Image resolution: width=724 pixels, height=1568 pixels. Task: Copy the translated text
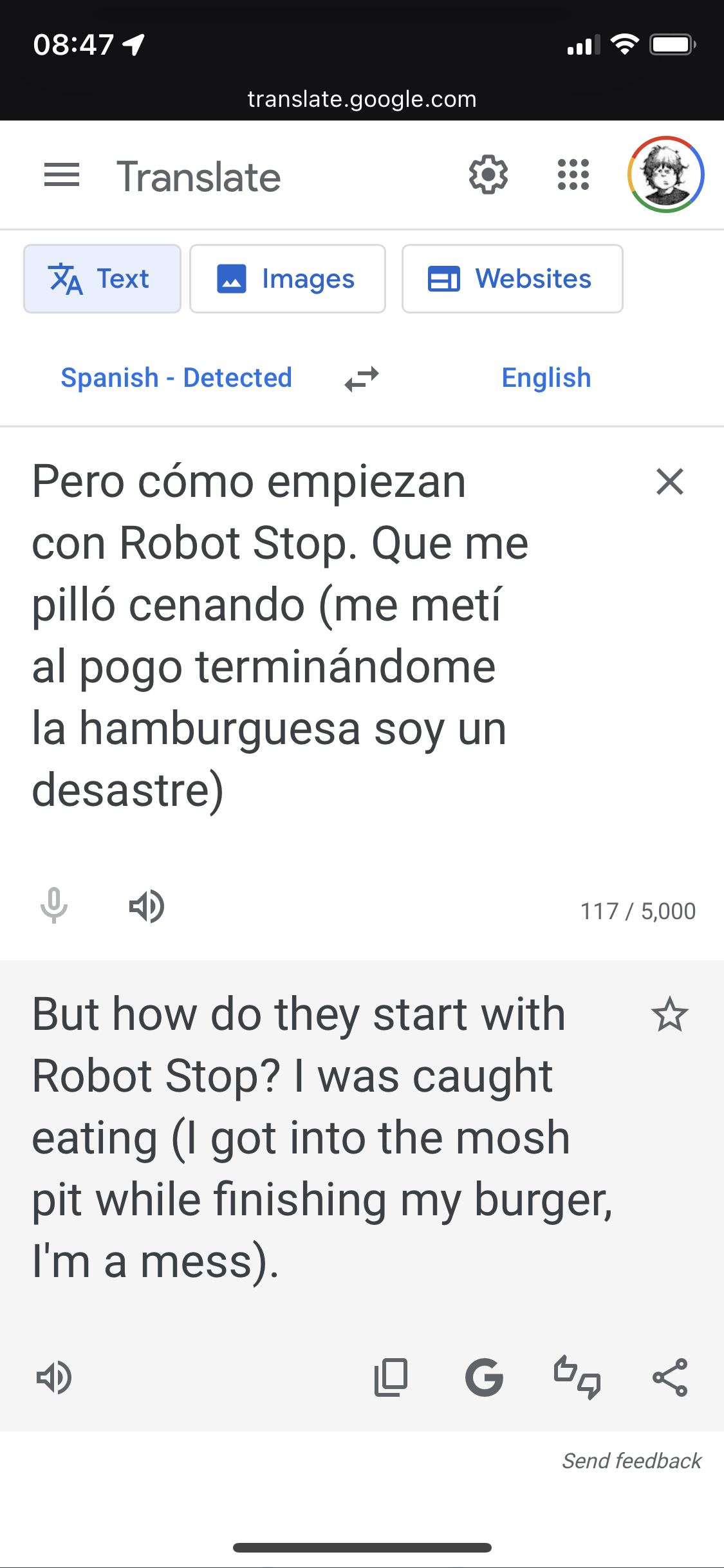point(391,1377)
